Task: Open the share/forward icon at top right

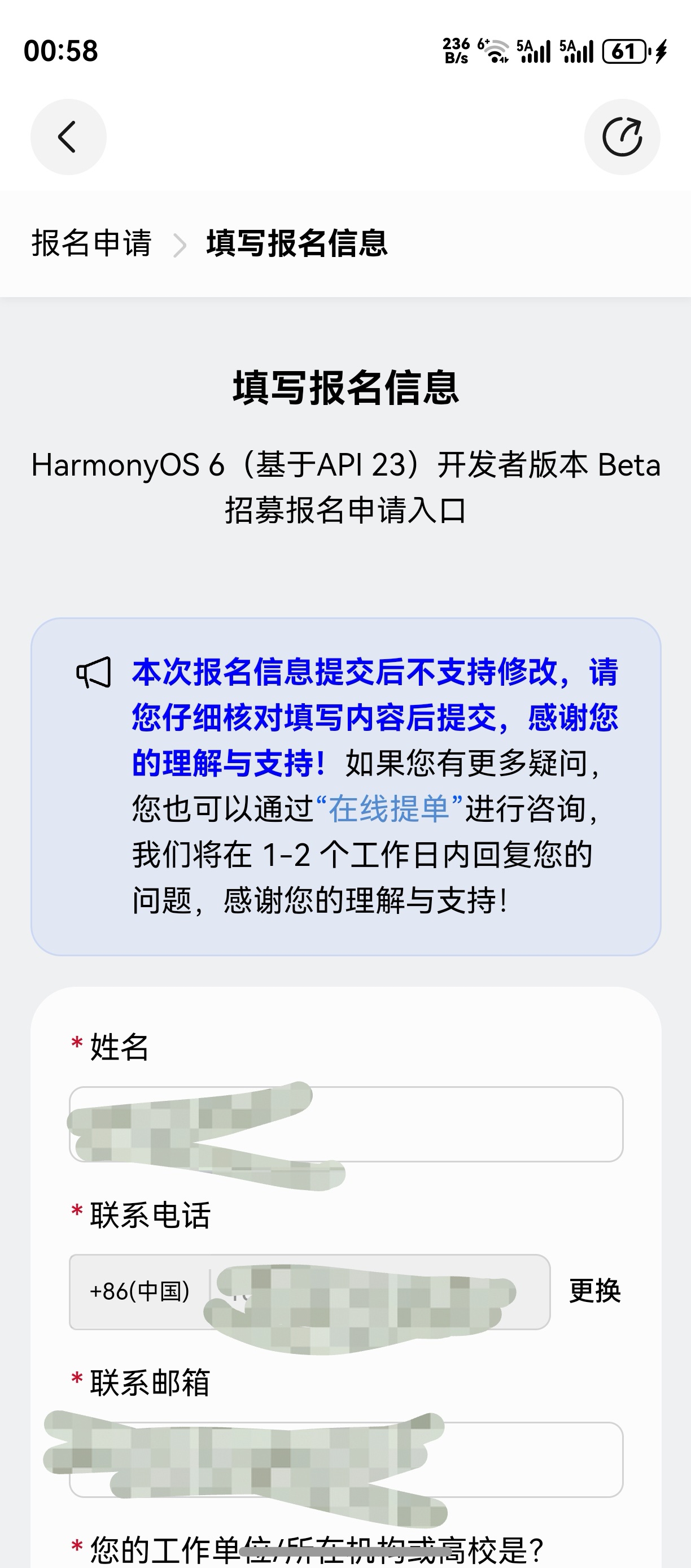Action: (x=622, y=137)
